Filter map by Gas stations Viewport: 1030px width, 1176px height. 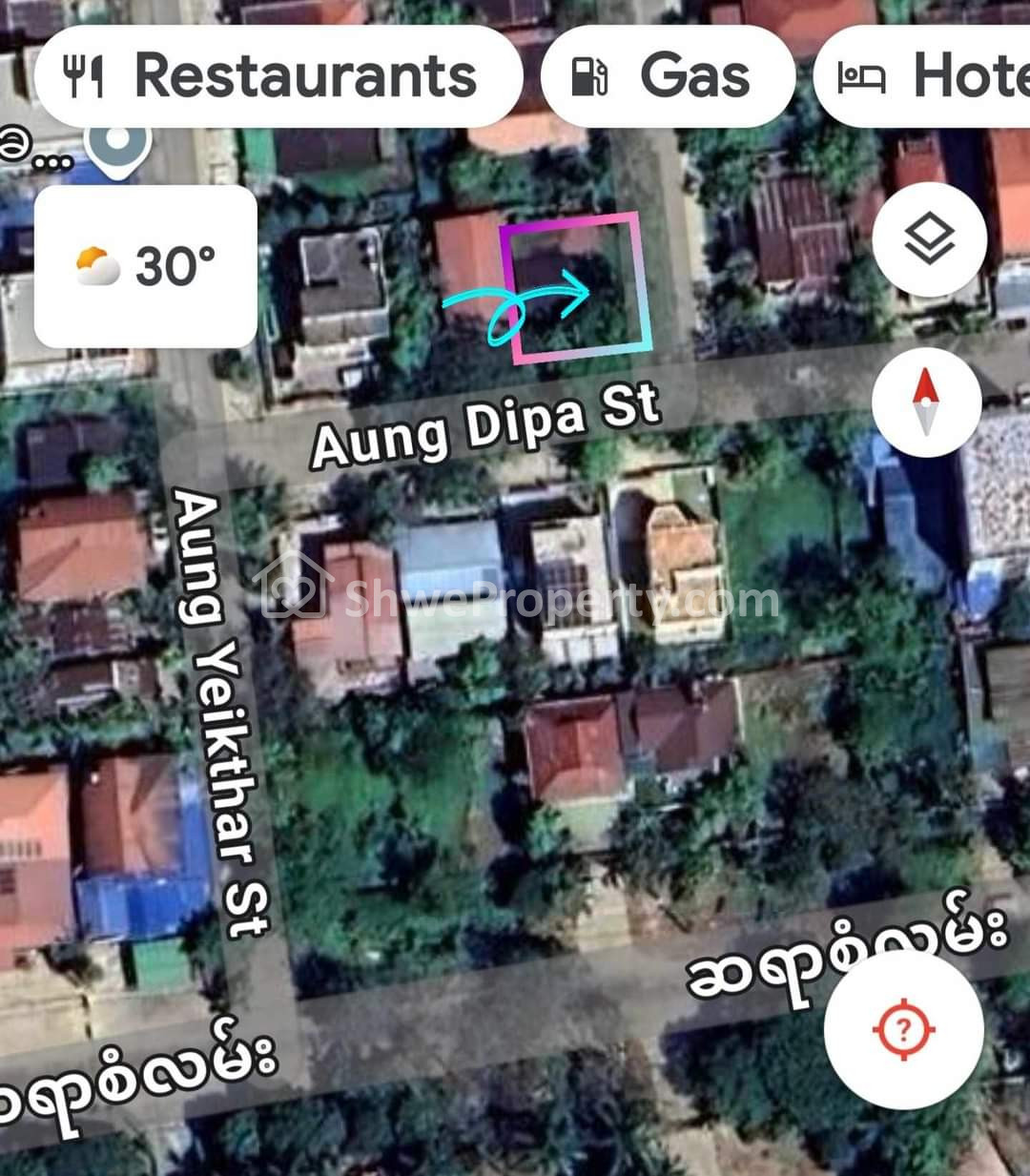click(x=667, y=76)
